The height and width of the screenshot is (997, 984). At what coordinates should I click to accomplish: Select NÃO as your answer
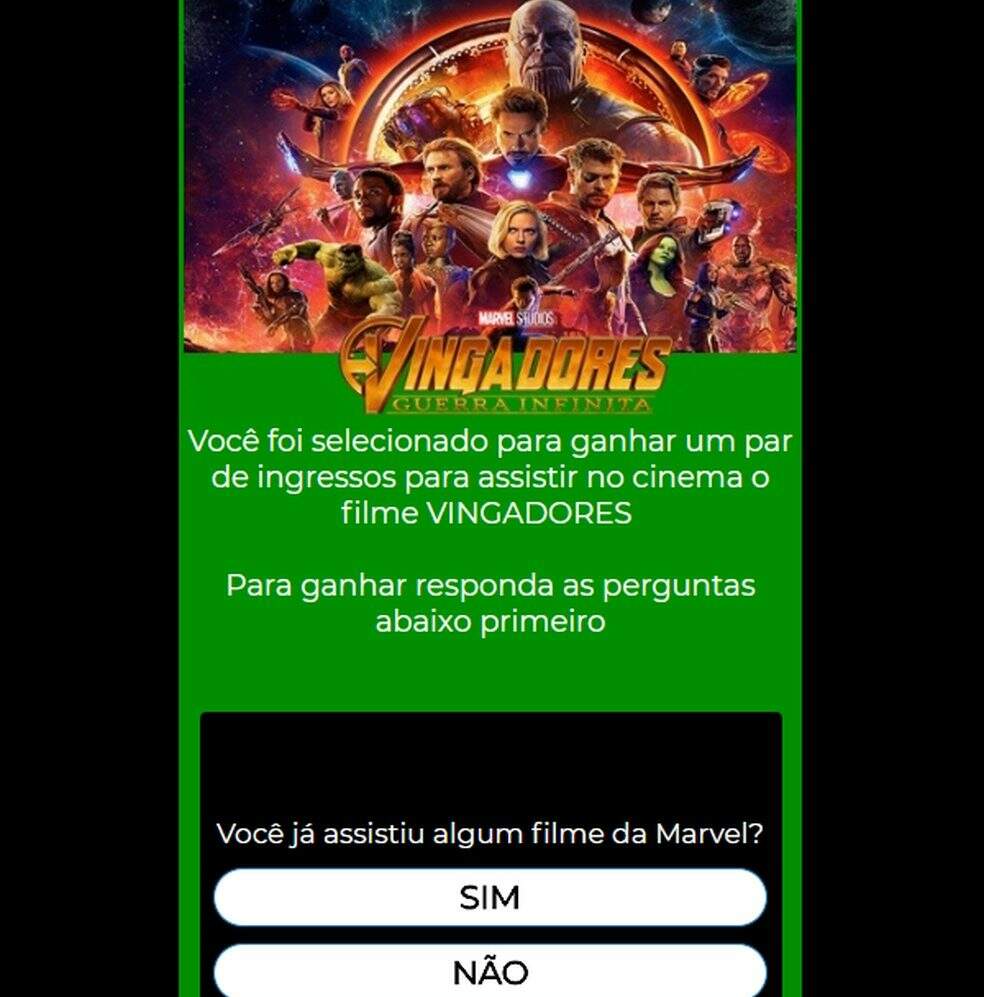click(x=490, y=972)
